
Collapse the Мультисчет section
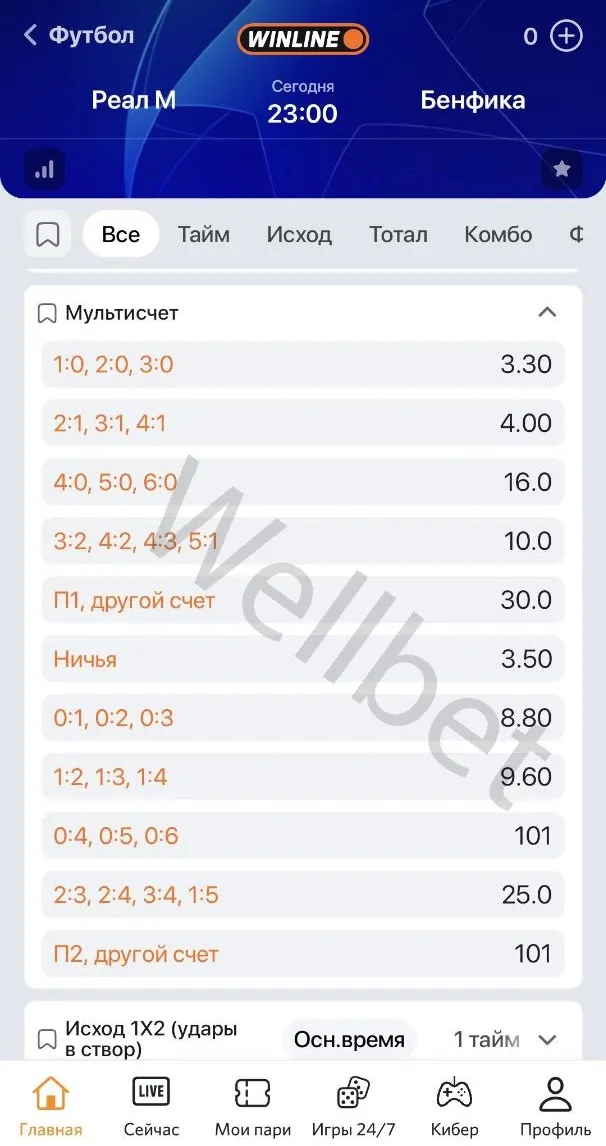point(546,312)
